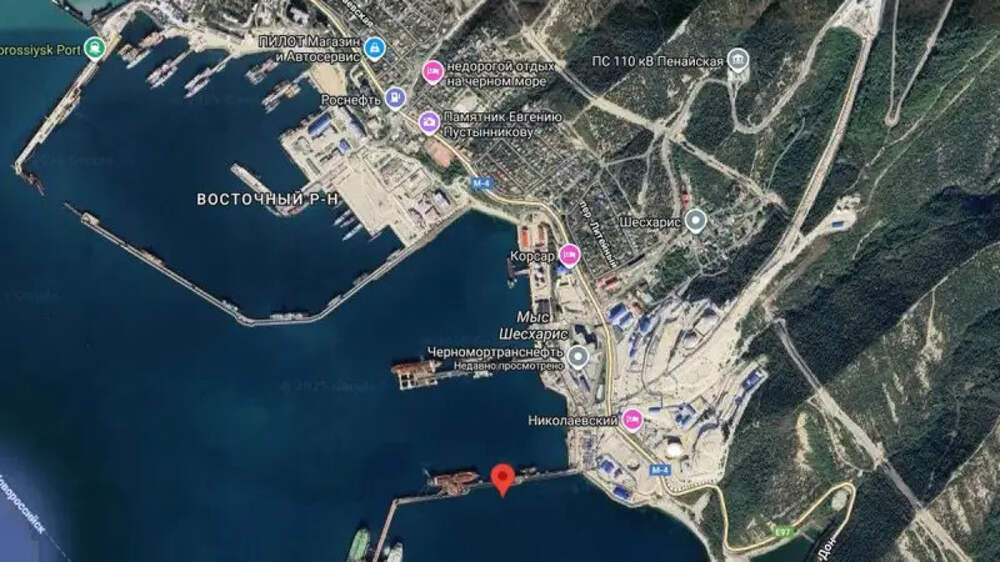Tap the red dropped pin on the pier
Image resolution: width=1000 pixels, height=562 pixels.
(505, 478)
